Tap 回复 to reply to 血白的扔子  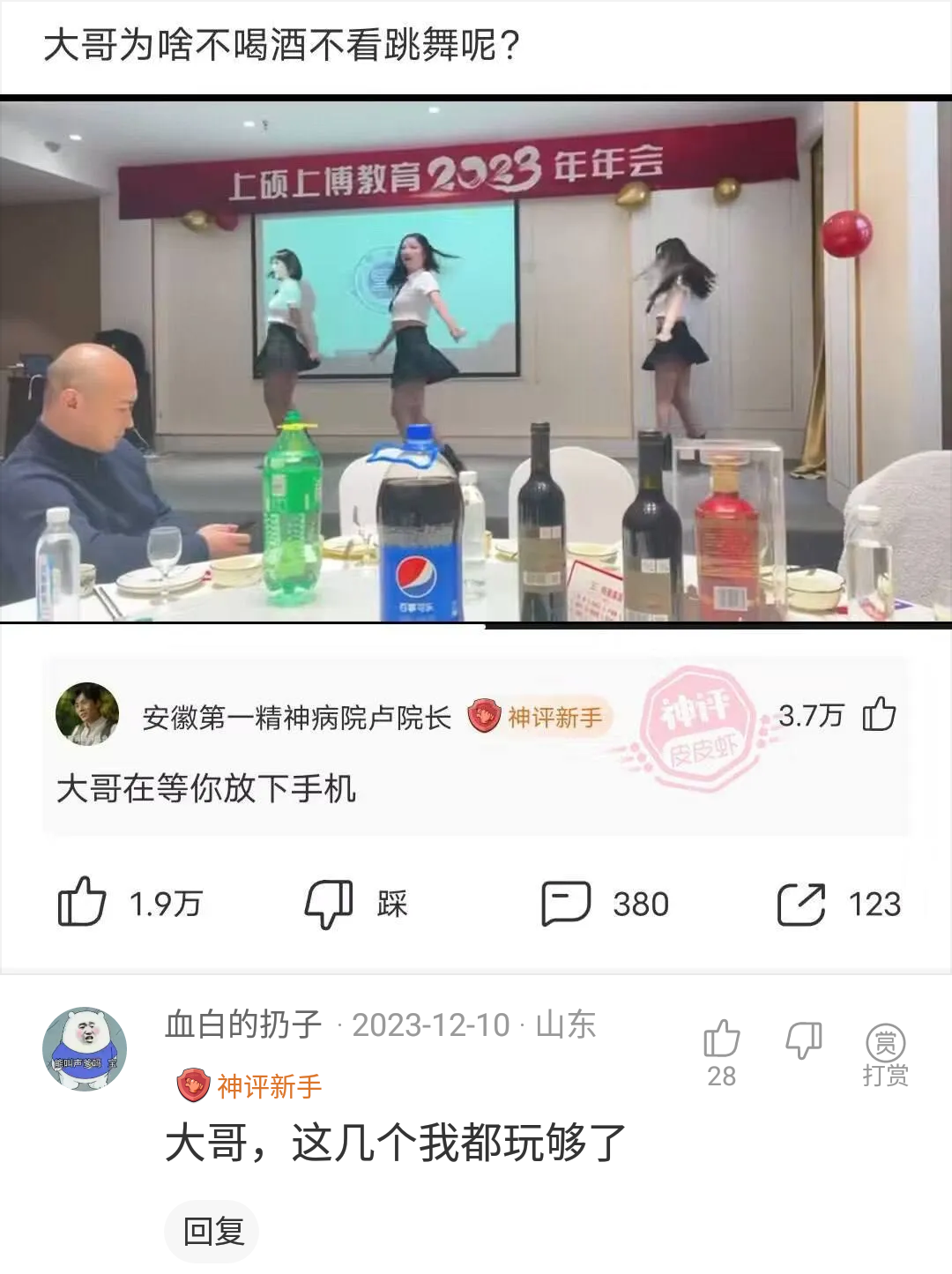click(x=212, y=1231)
